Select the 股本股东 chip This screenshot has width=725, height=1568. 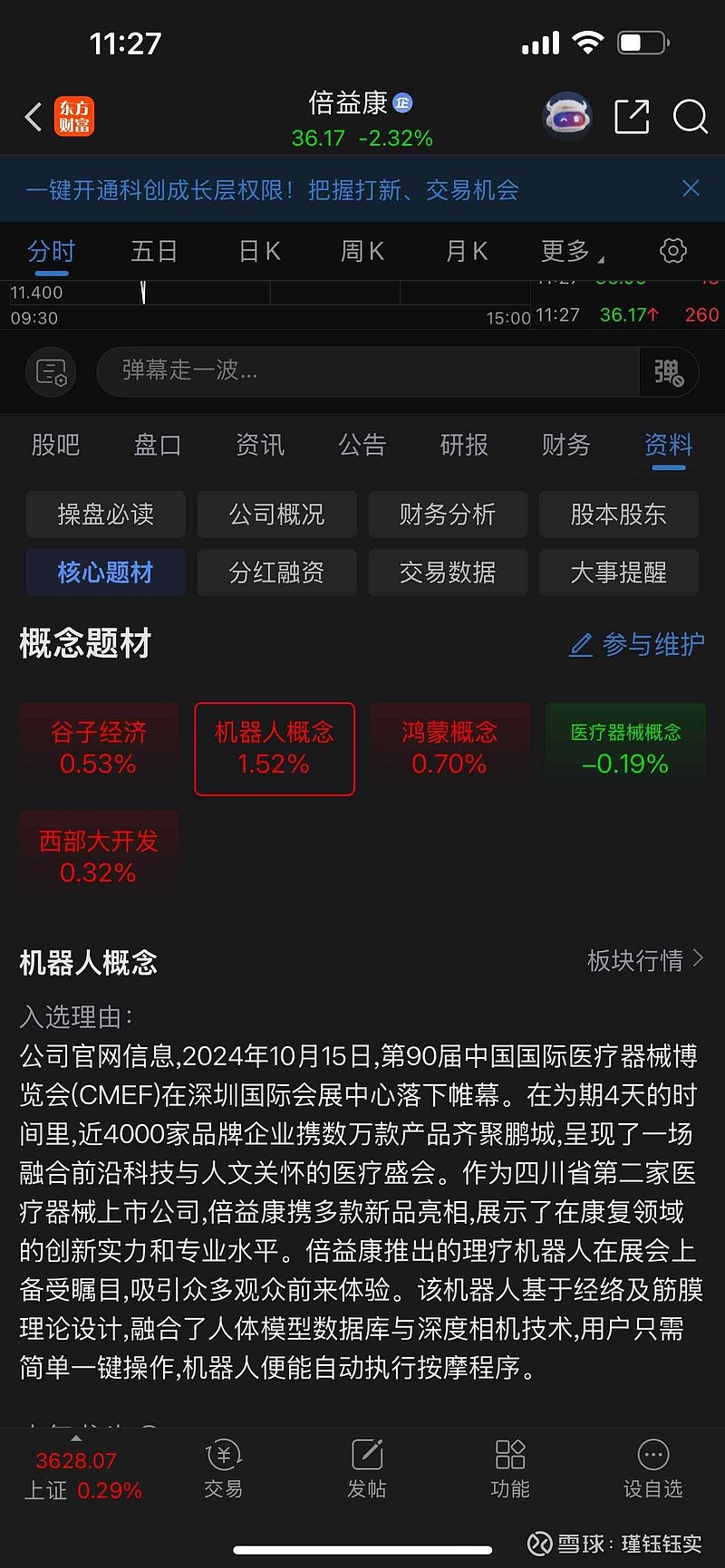[619, 515]
